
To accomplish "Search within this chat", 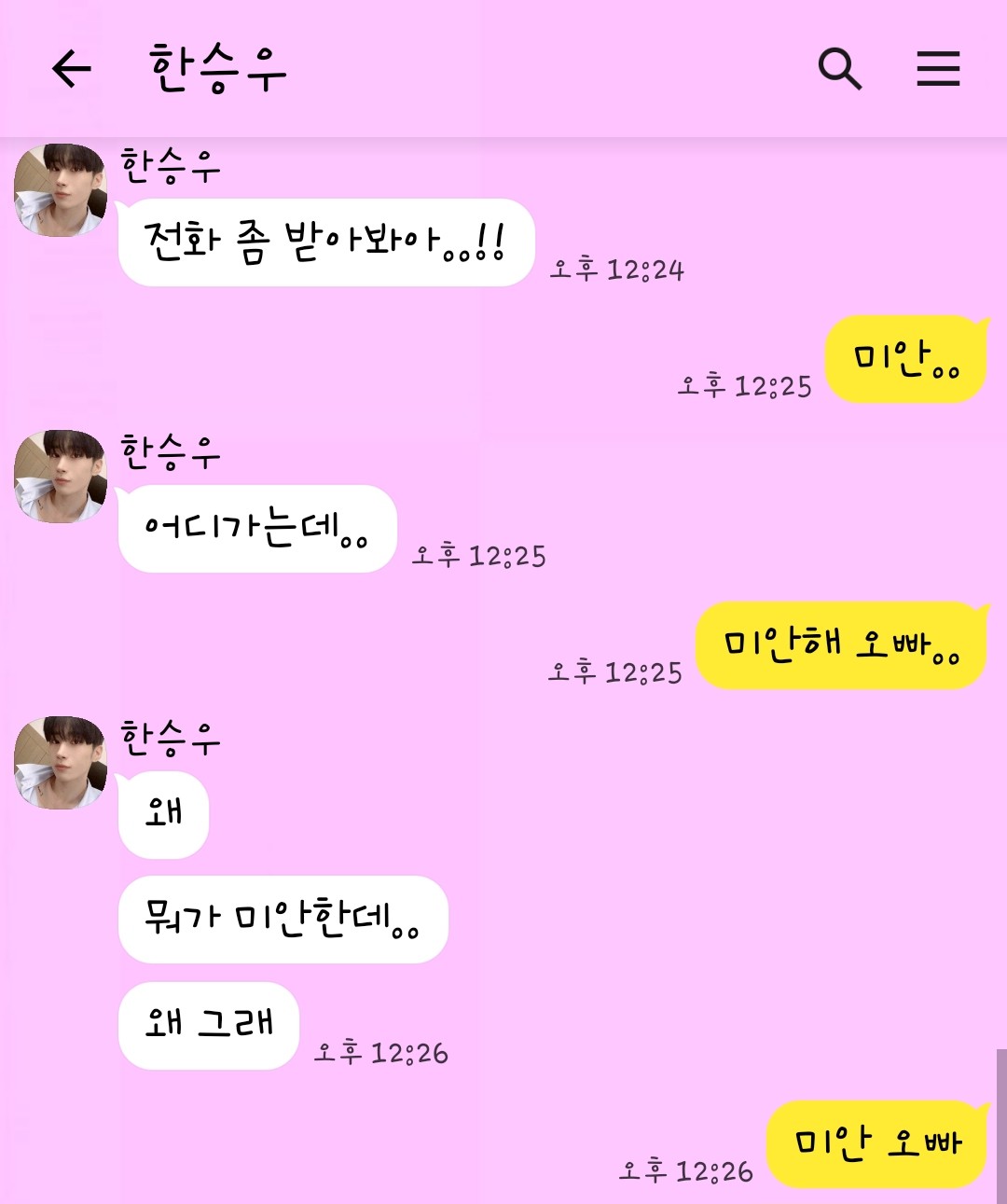I will coord(839,69).
